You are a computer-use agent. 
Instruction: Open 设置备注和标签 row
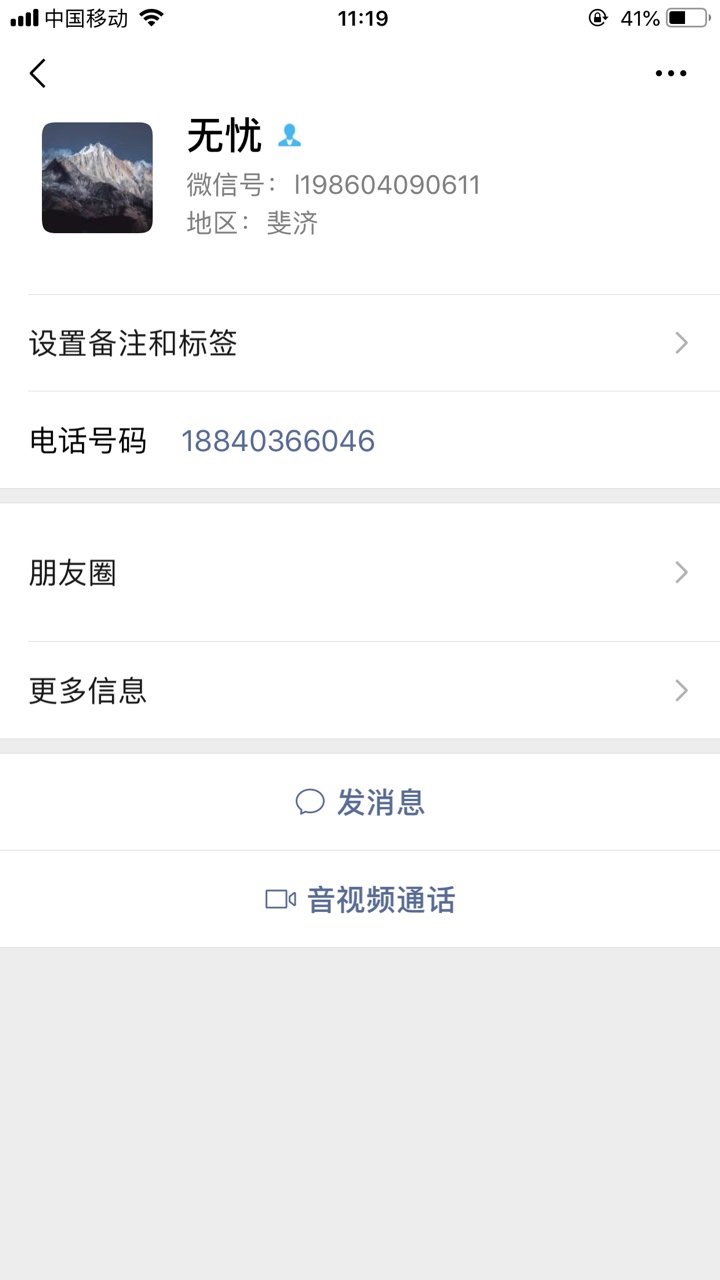tap(360, 343)
